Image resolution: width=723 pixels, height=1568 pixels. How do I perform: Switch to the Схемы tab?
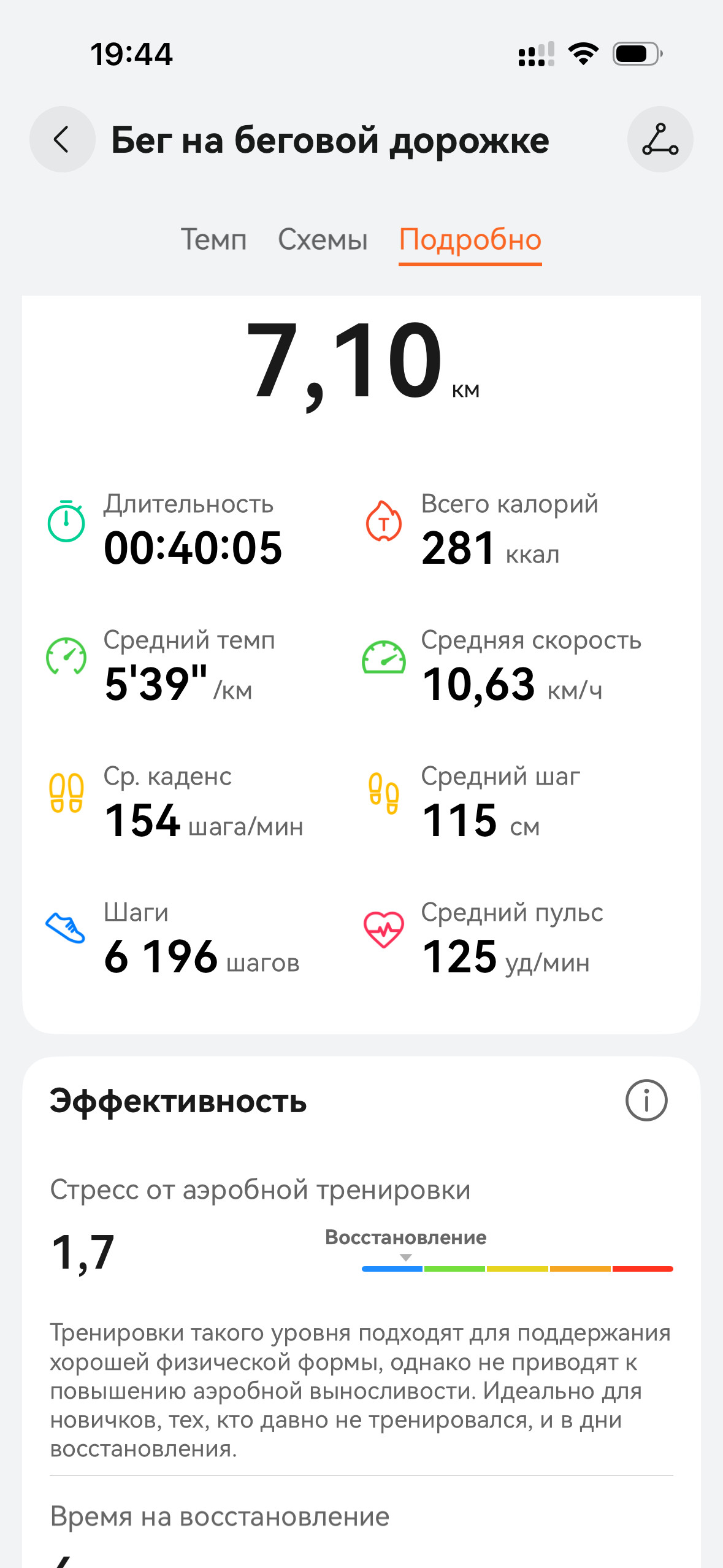pyautogui.click(x=323, y=239)
